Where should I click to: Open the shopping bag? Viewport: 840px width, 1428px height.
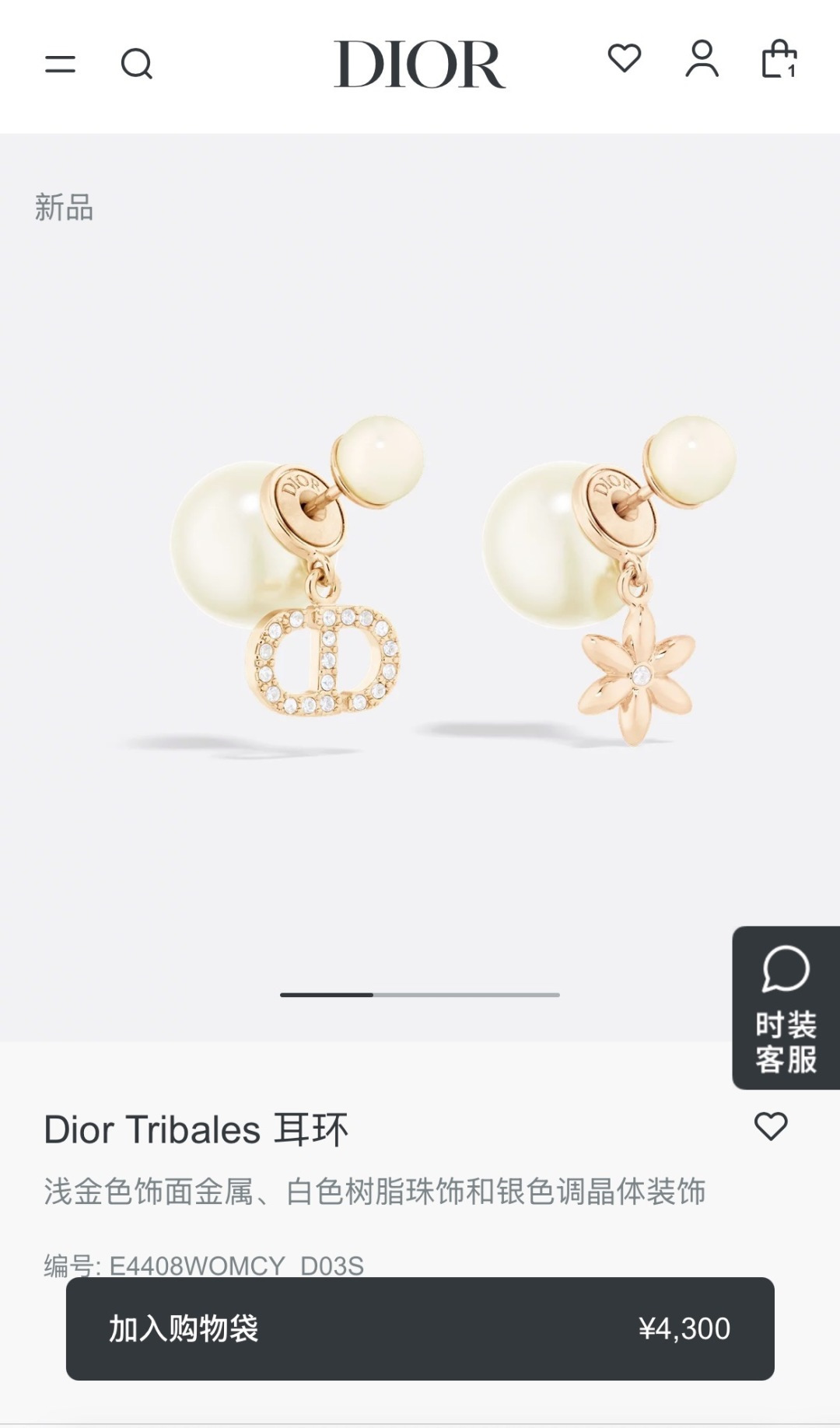[779, 59]
